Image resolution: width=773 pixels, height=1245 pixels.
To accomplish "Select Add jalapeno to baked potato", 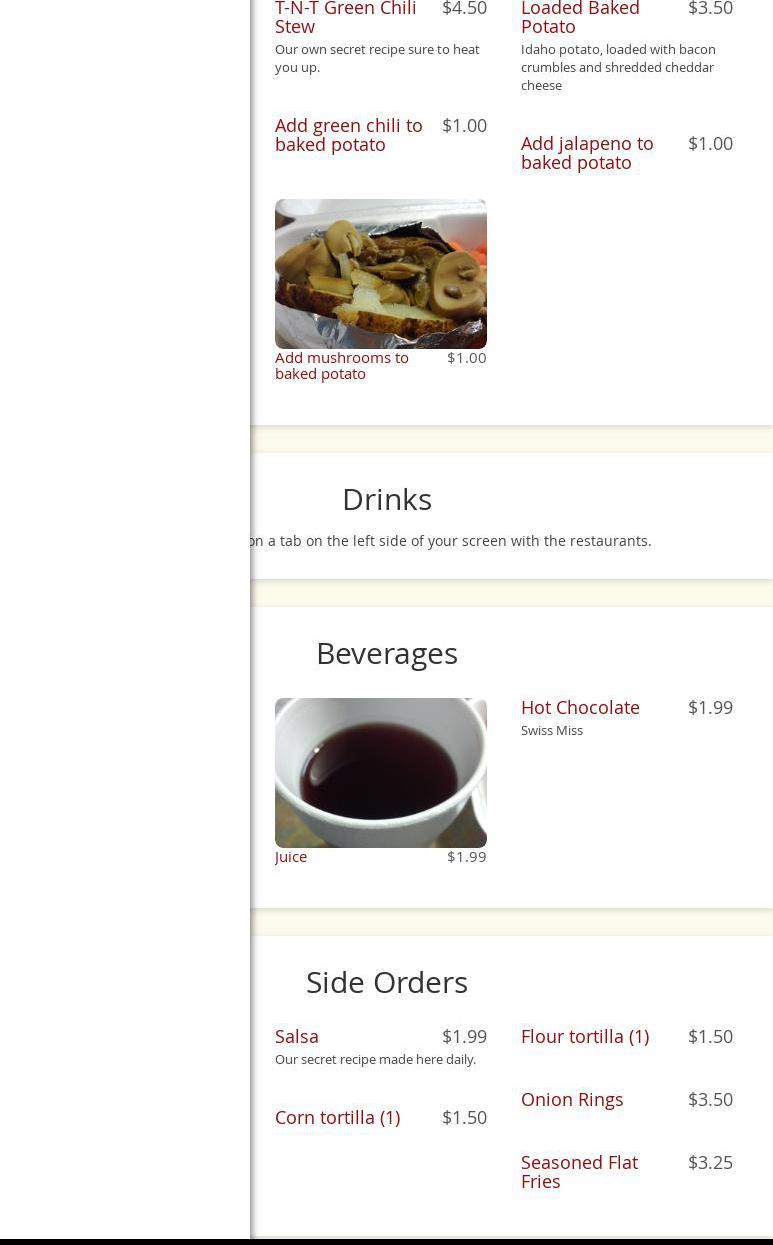I will pos(587,153).
